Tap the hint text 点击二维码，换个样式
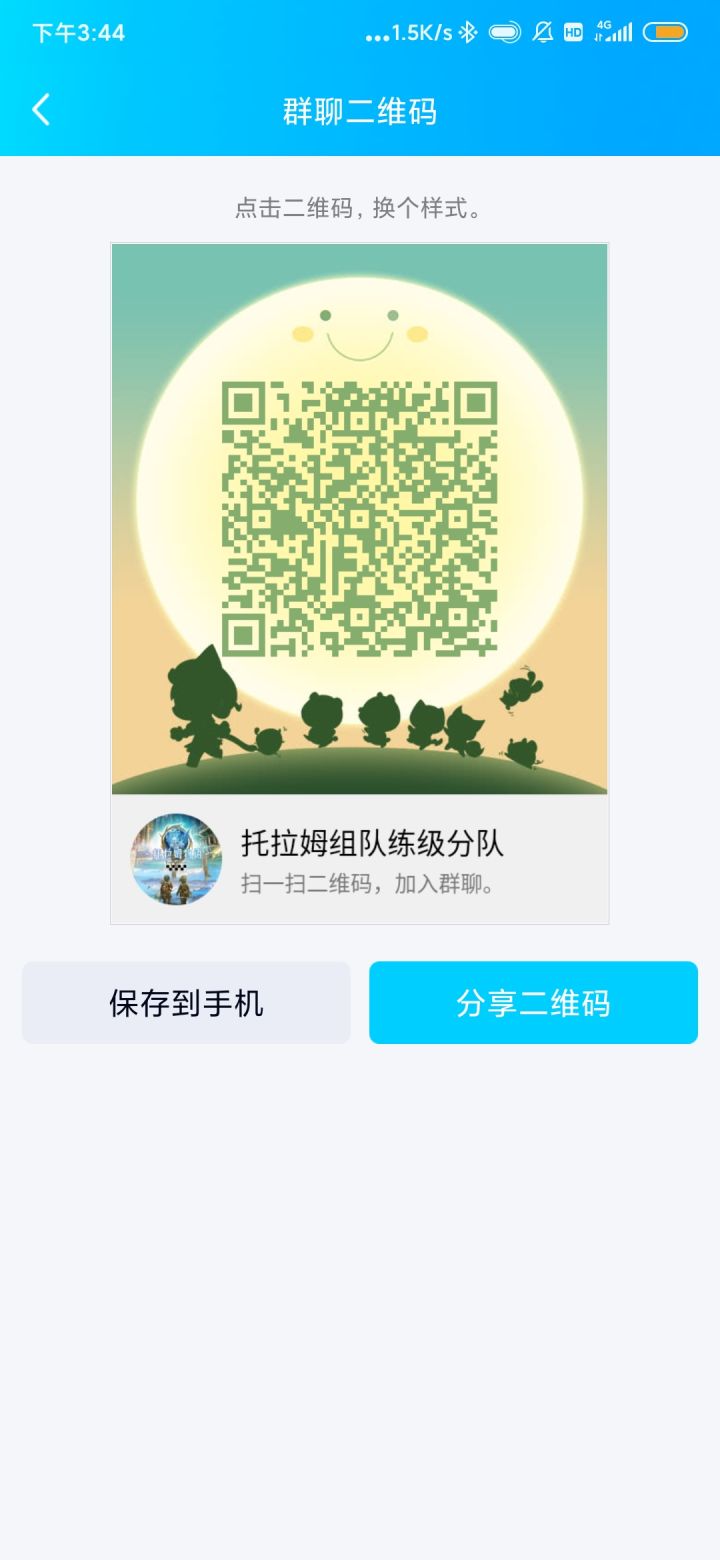Image resolution: width=720 pixels, height=1560 pixels. point(360,210)
